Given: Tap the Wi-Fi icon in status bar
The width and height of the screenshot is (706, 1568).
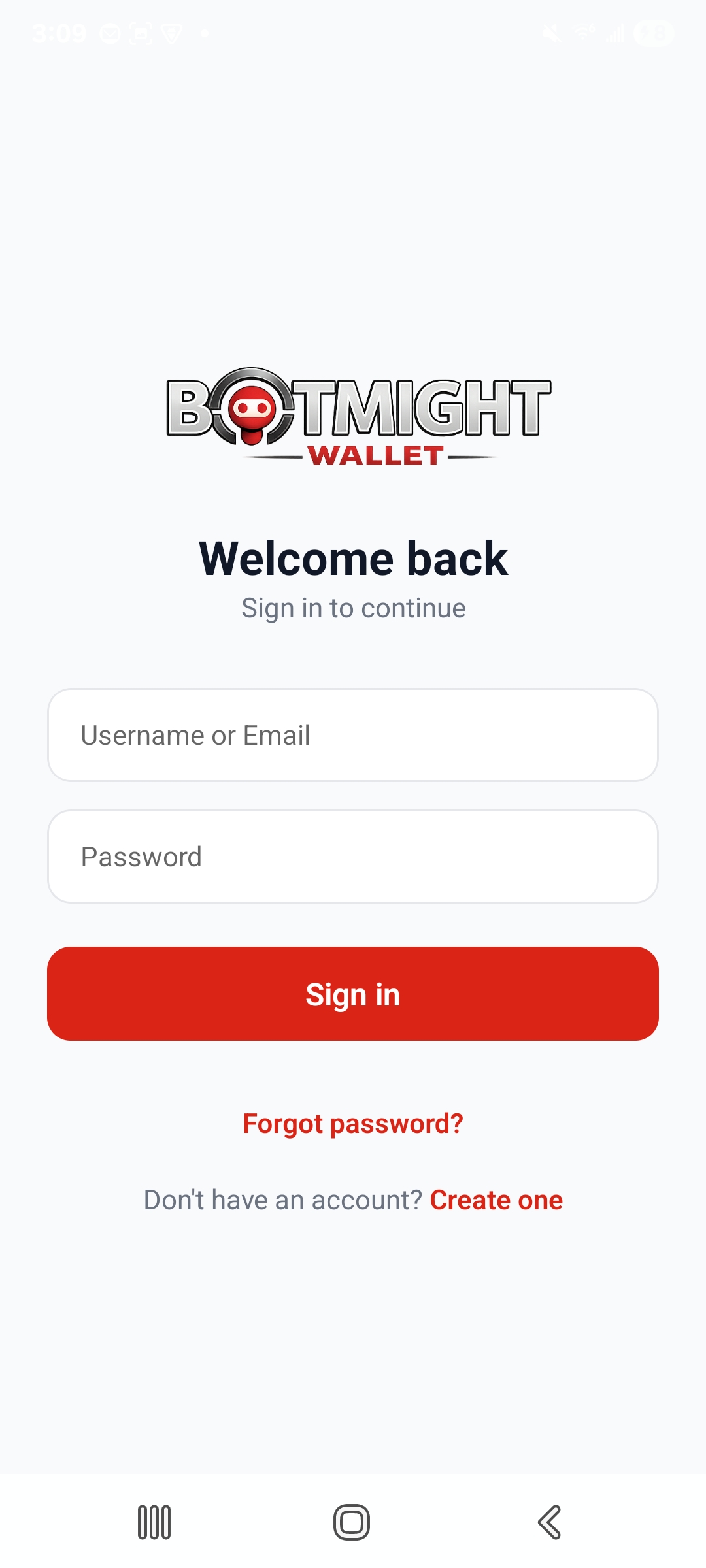Looking at the screenshot, I should (584, 33).
